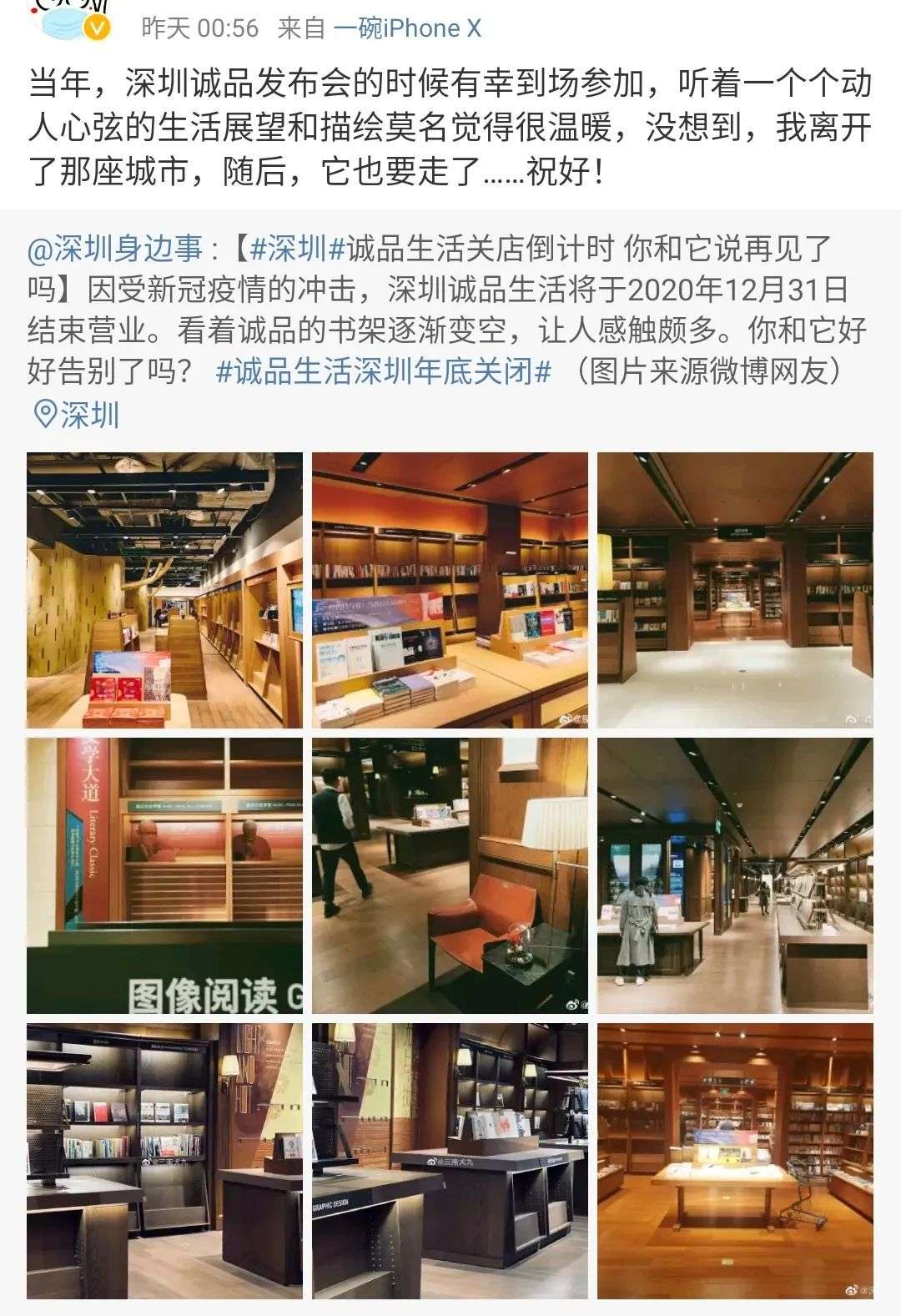The height and width of the screenshot is (1316, 901).
Task: Open the photo with the 图像阅读 sign
Action: point(164,875)
